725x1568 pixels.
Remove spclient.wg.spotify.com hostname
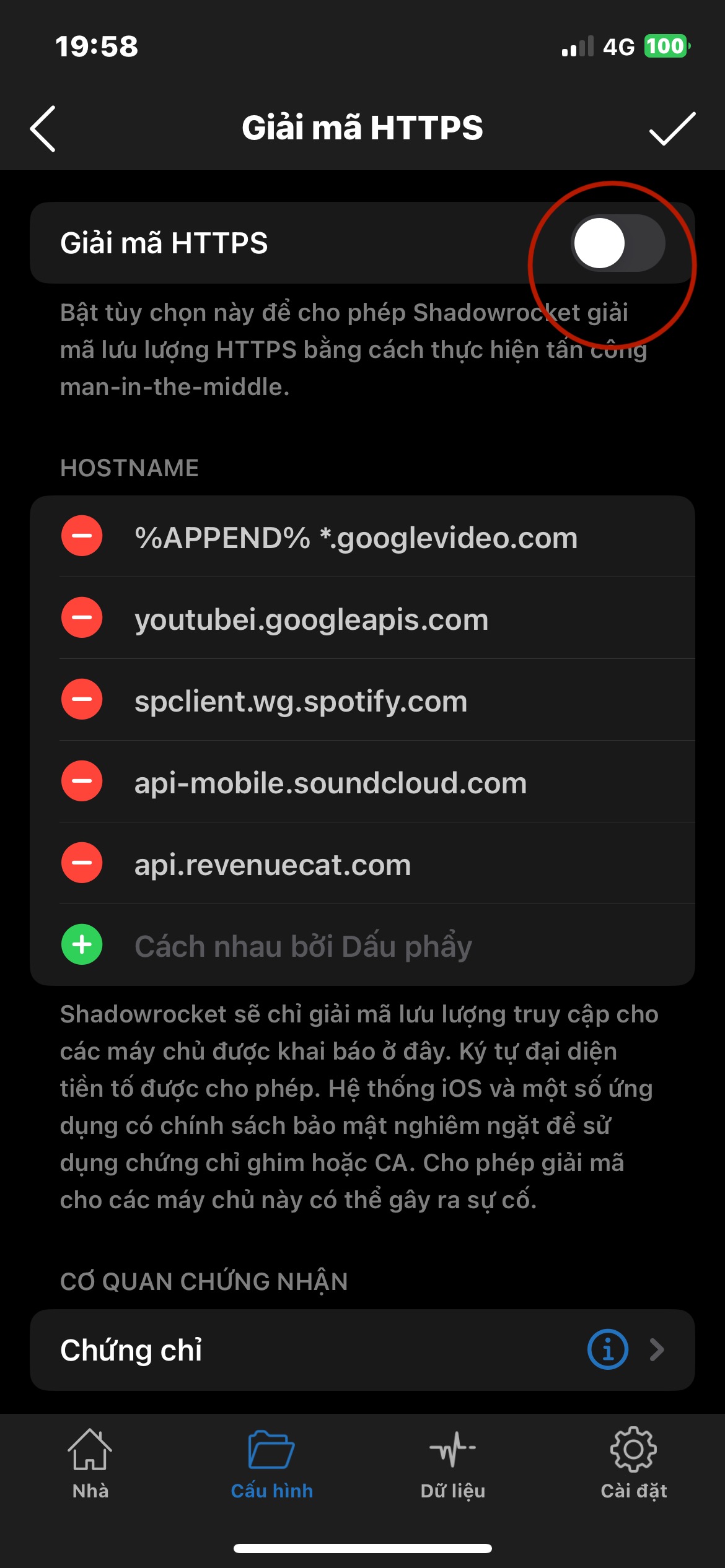[82, 699]
